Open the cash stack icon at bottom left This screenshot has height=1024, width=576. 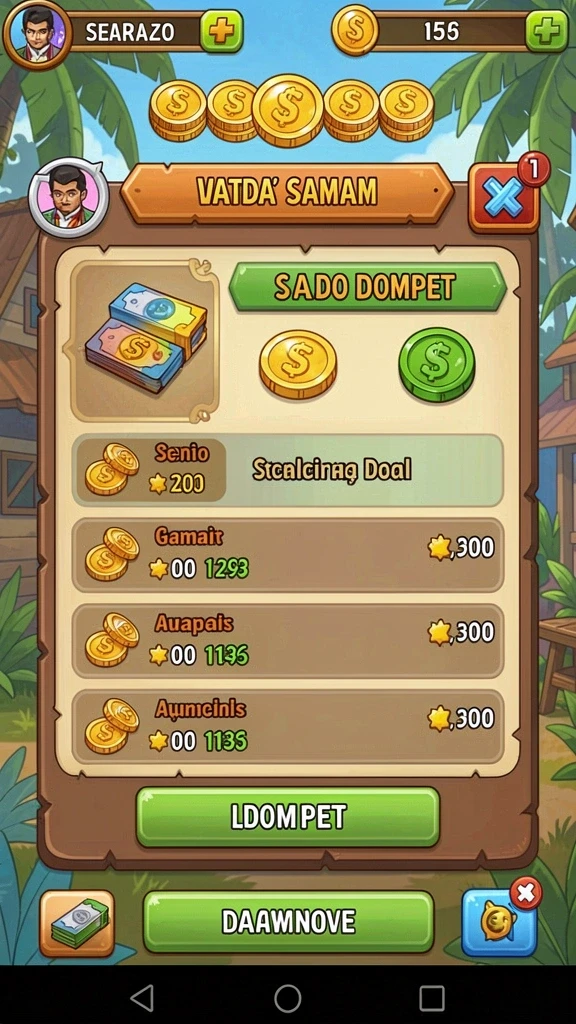(77, 923)
